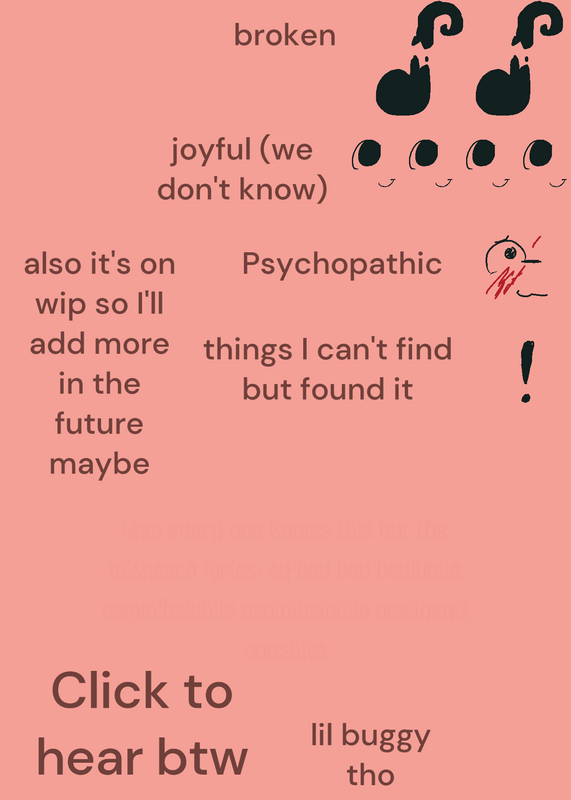Image resolution: width=571 pixels, height=800 pixels.
Task: Hear the Psychopathic face sound
Action: [516, 267]
